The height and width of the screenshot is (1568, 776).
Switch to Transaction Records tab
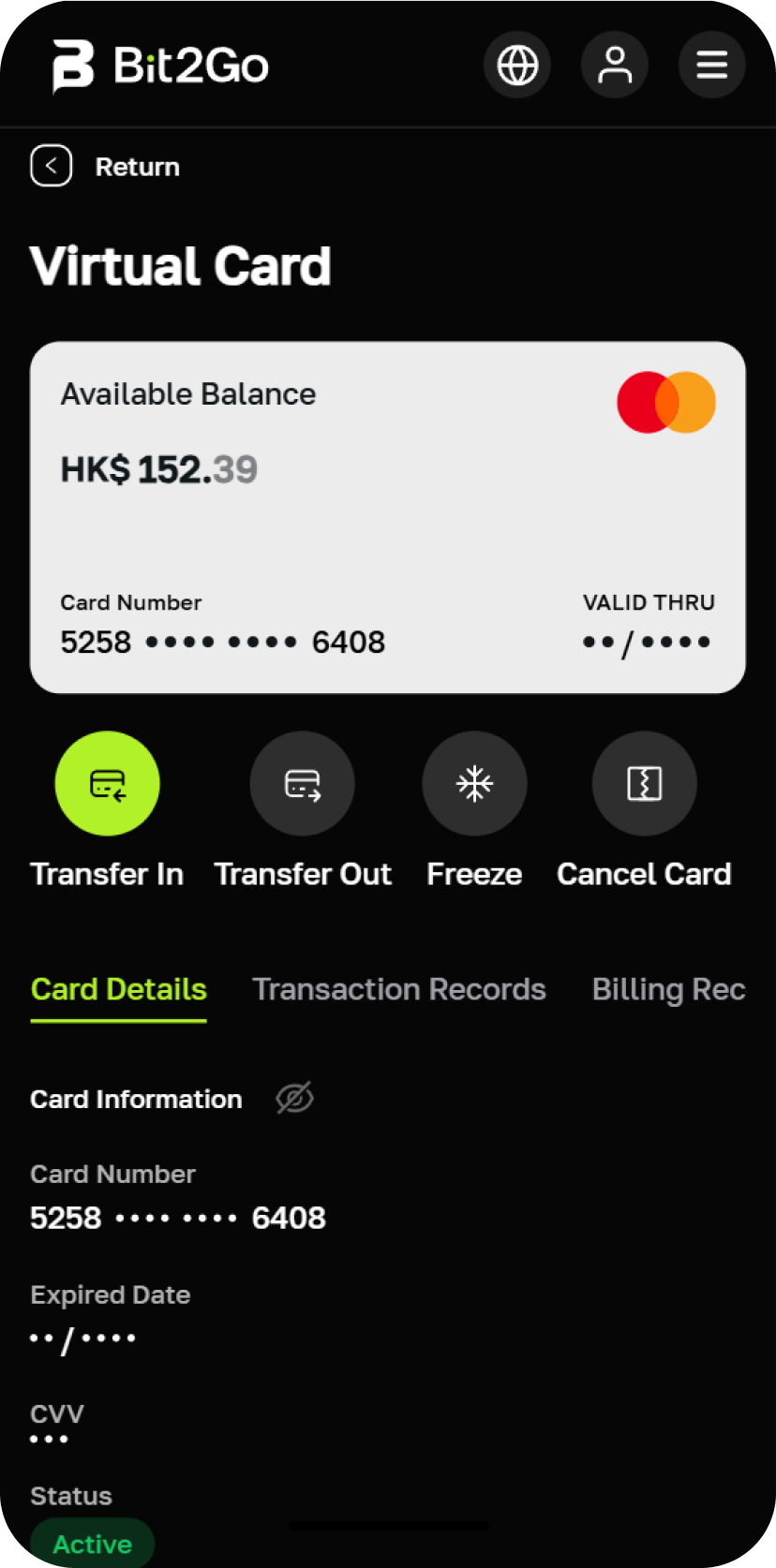399,989
